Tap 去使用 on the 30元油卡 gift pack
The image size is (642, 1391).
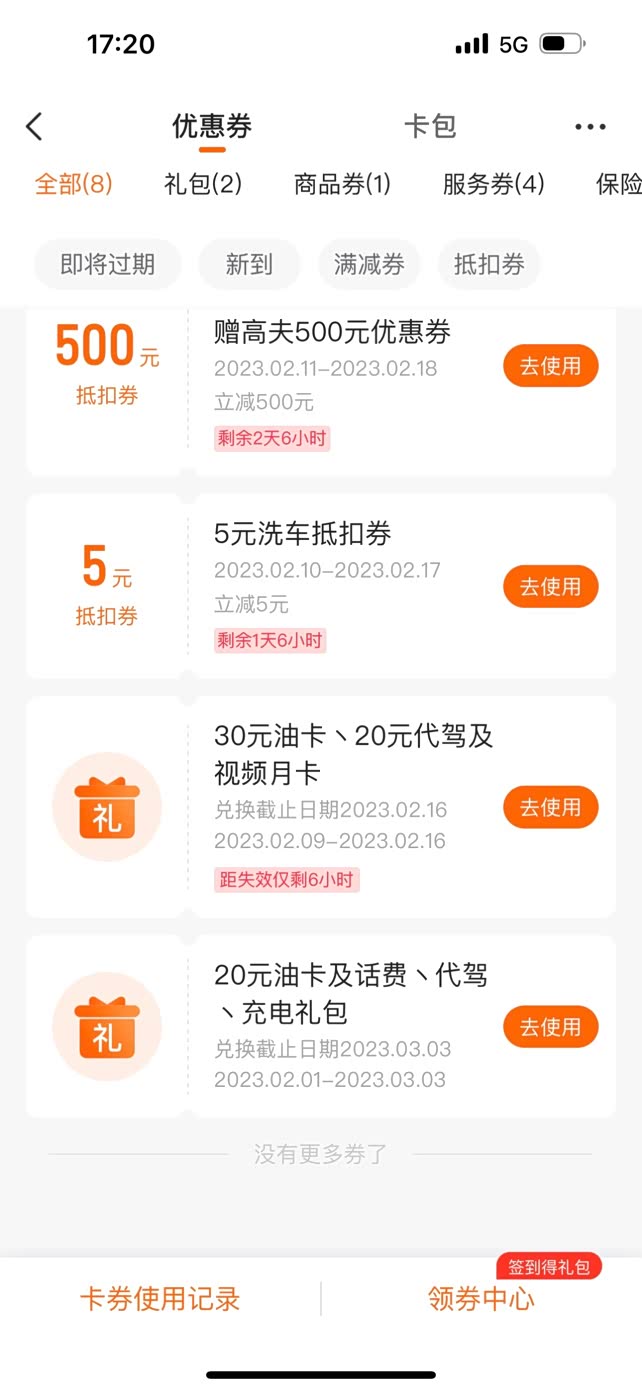tap(550, 807)
